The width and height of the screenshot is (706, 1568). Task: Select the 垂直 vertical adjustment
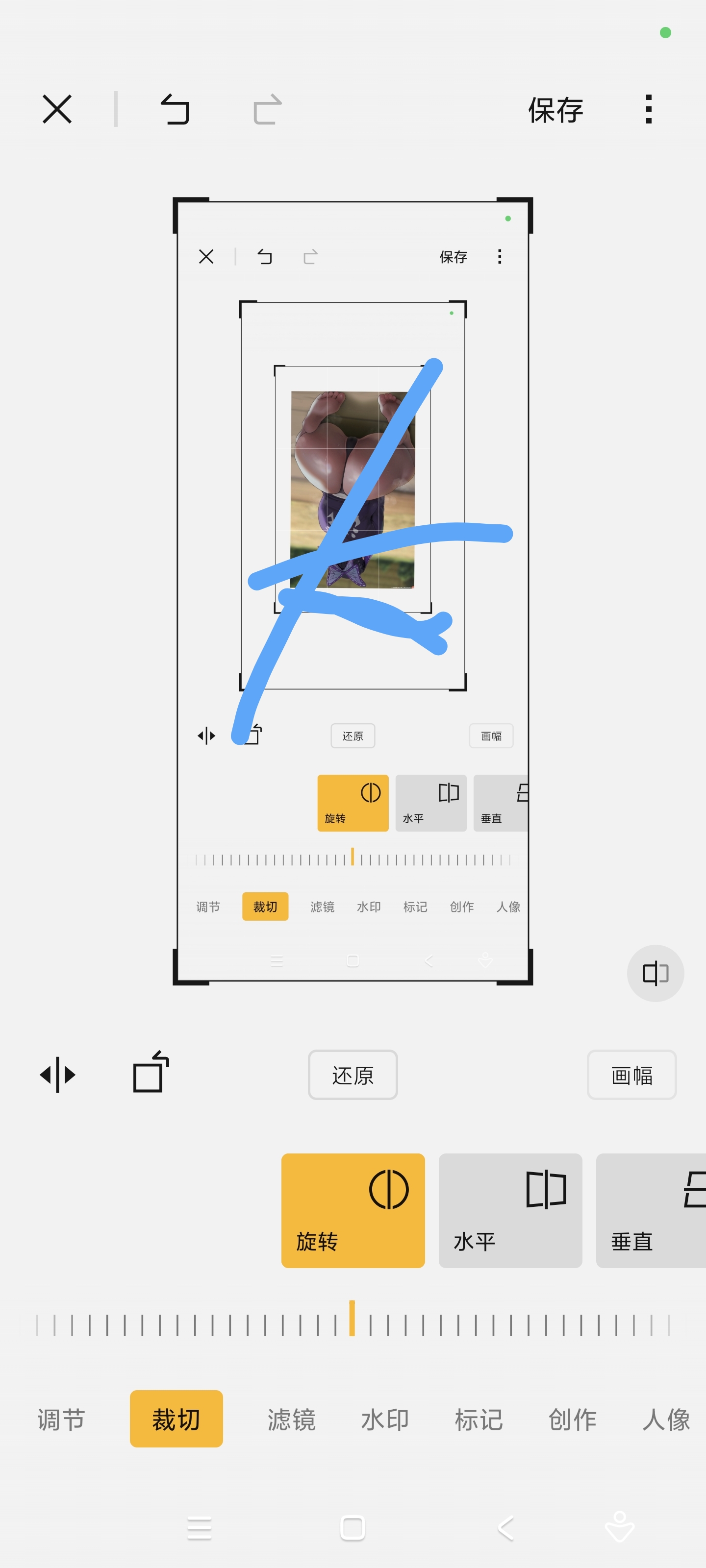[650, 1210]
